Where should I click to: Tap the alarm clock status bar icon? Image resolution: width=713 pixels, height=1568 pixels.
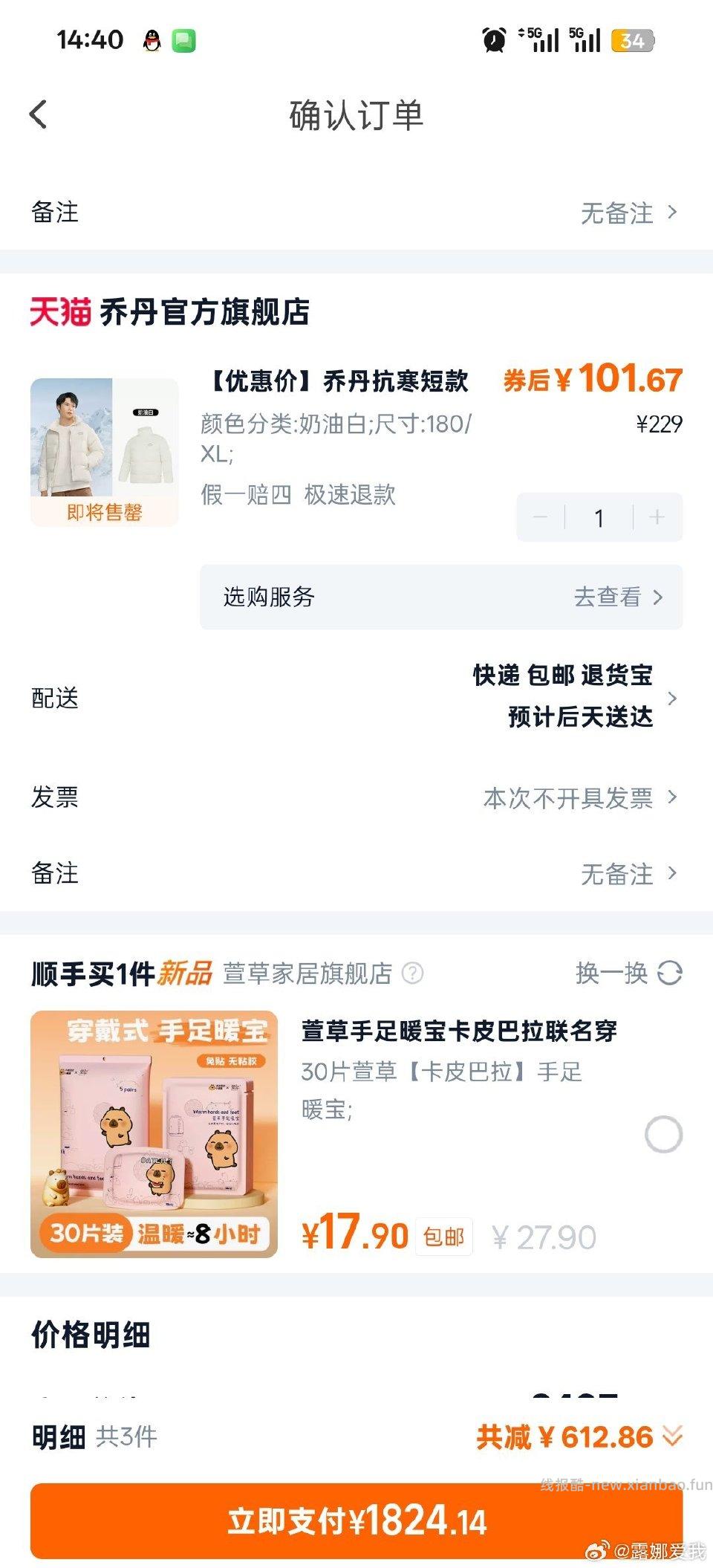coord(492,39)
